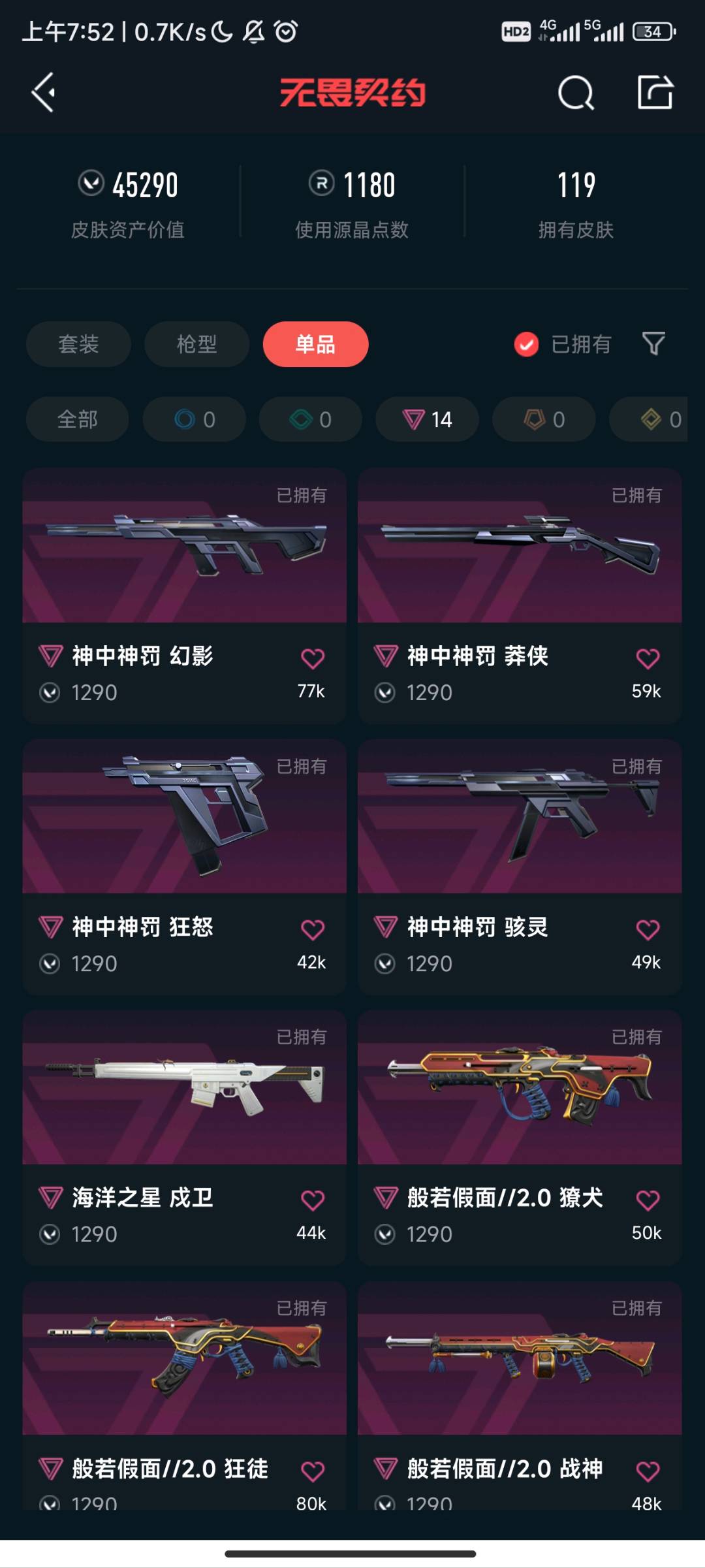Filter by the pink tier chip showing 14
The height and width of the screenshot is (1568, 705).
427,419
